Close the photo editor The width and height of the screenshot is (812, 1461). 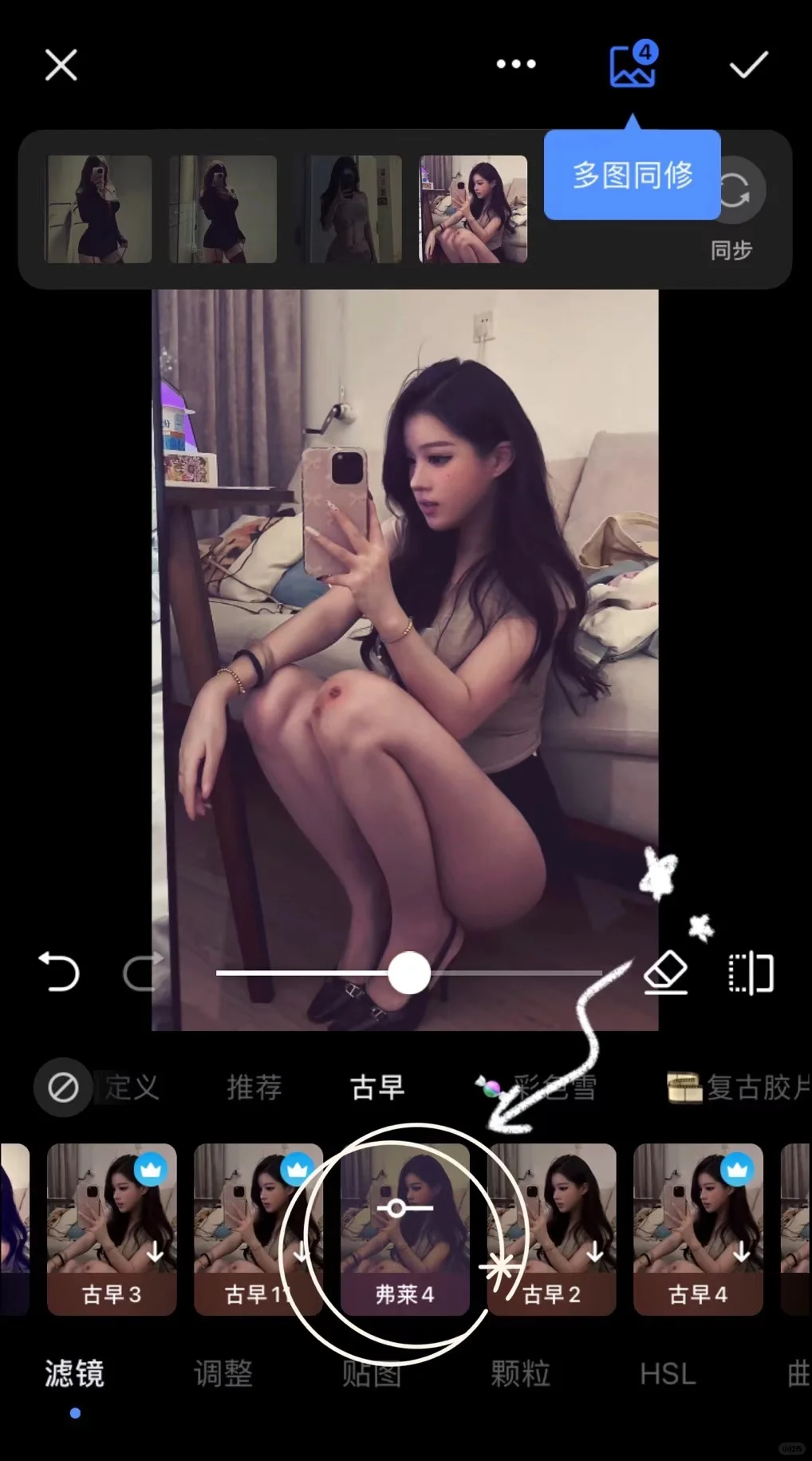pyautogui.click(x=61, y=65)
